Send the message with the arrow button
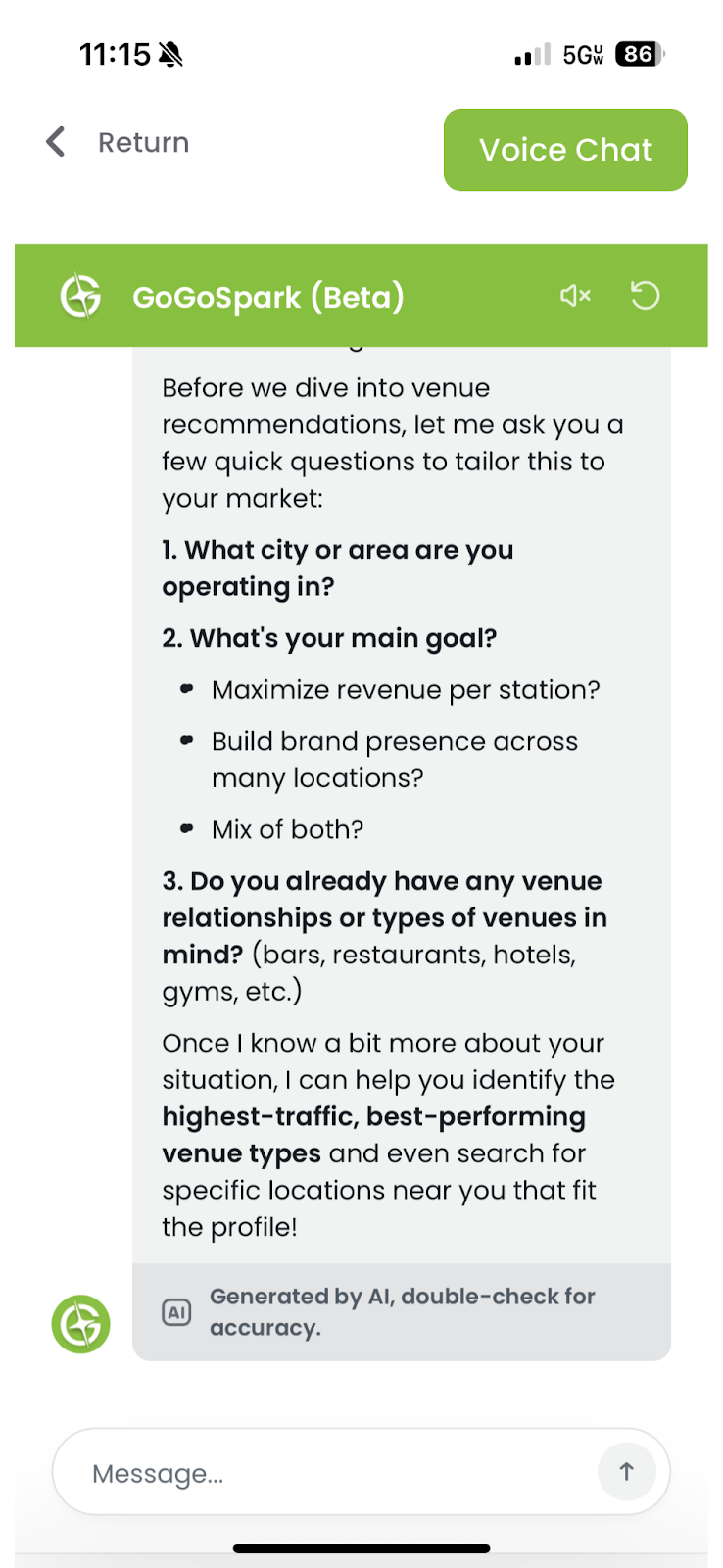Screen dimensions: 723x1568 pyautogui.click(x=626, y=1471)
